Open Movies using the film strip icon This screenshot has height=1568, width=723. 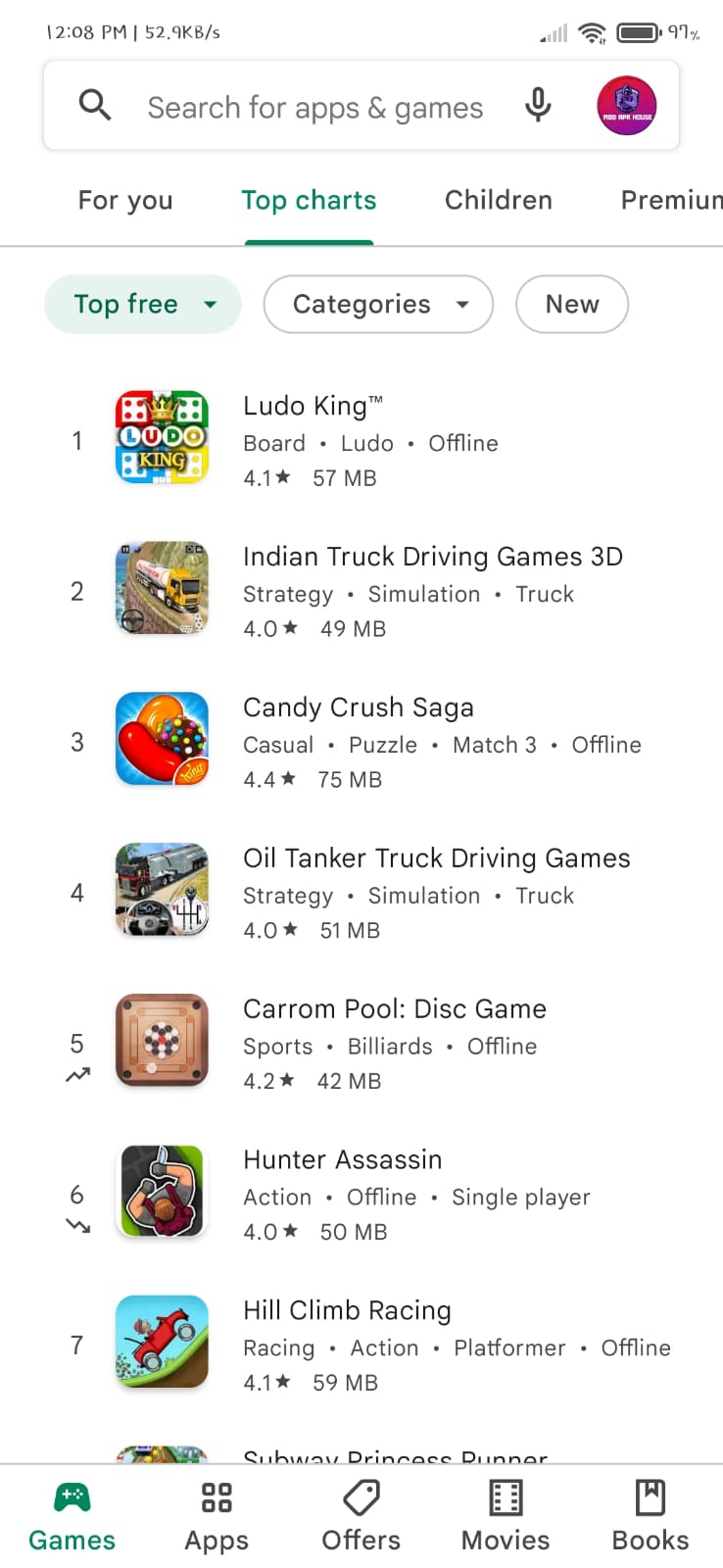click(505, 1512)
